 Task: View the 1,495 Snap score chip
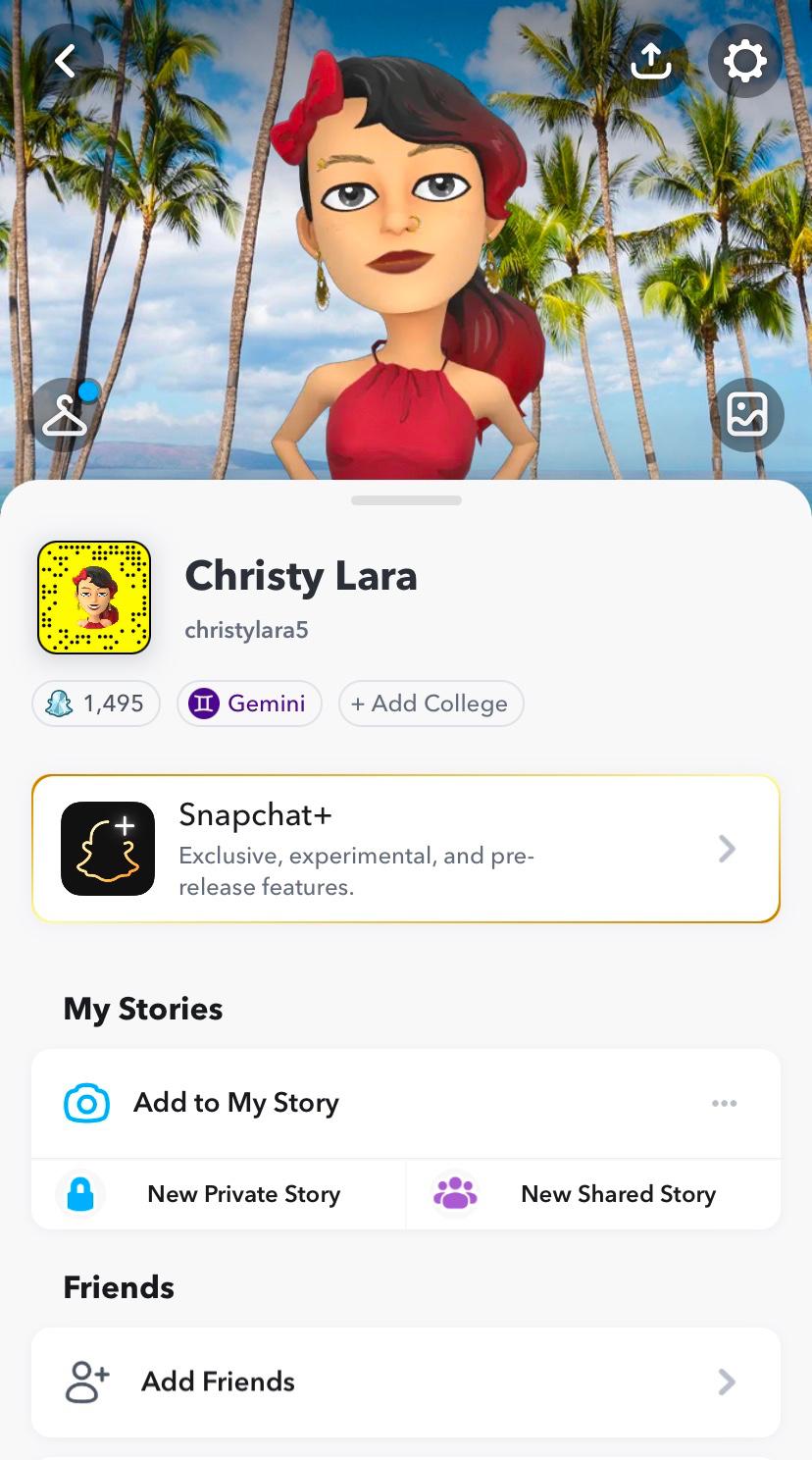click(x=96, y=704)
